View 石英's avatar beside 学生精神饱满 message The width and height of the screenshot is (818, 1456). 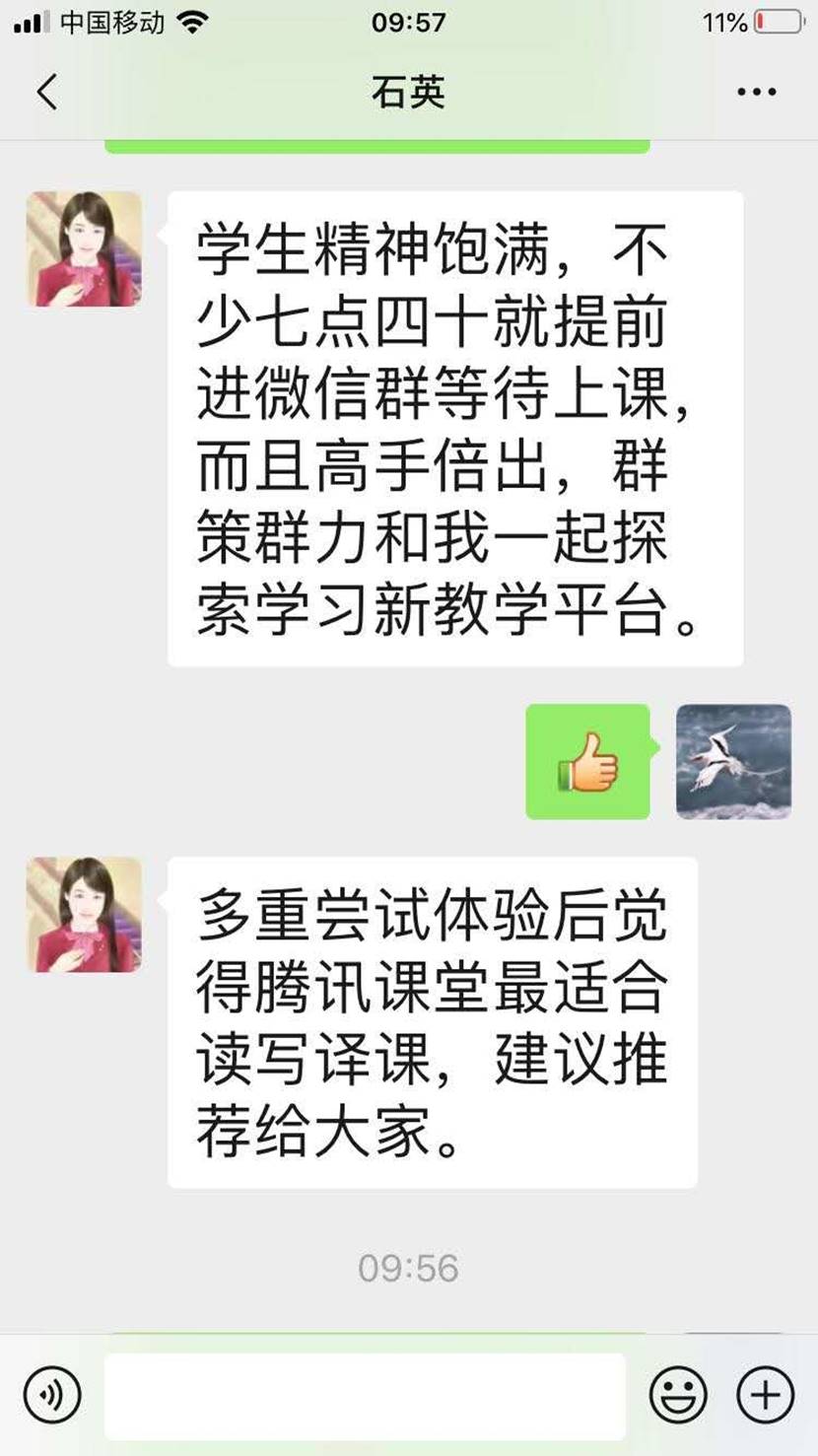[x=84, y=248]
